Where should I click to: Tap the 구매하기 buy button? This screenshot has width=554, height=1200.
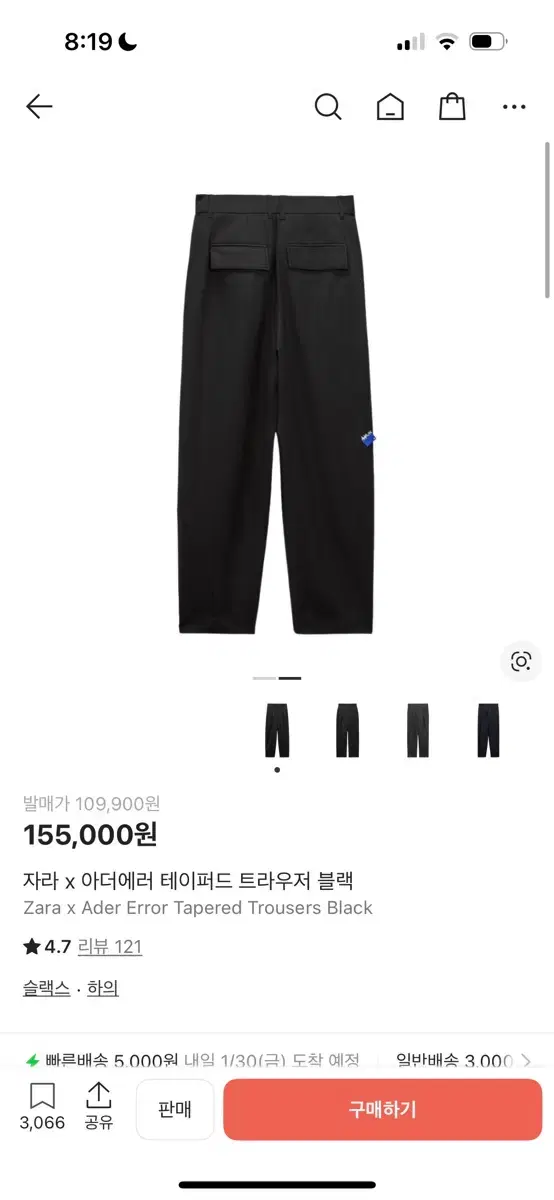click(382, 1109)
